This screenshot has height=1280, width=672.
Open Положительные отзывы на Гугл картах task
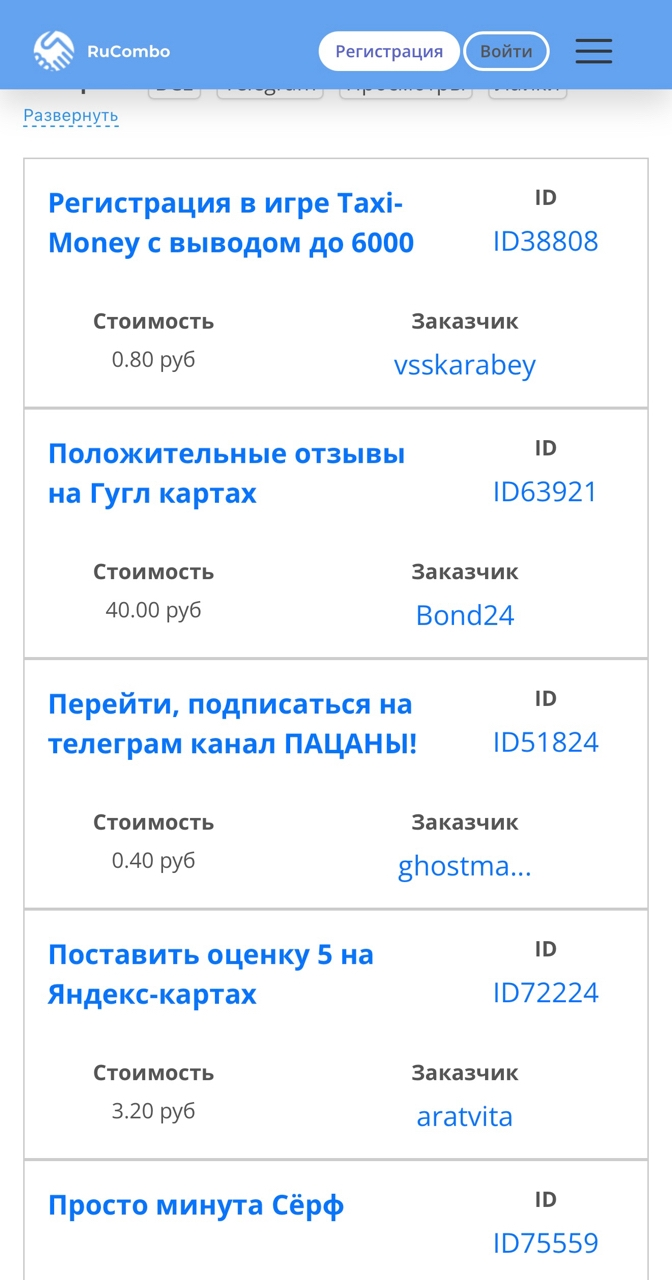coord(227,473)
